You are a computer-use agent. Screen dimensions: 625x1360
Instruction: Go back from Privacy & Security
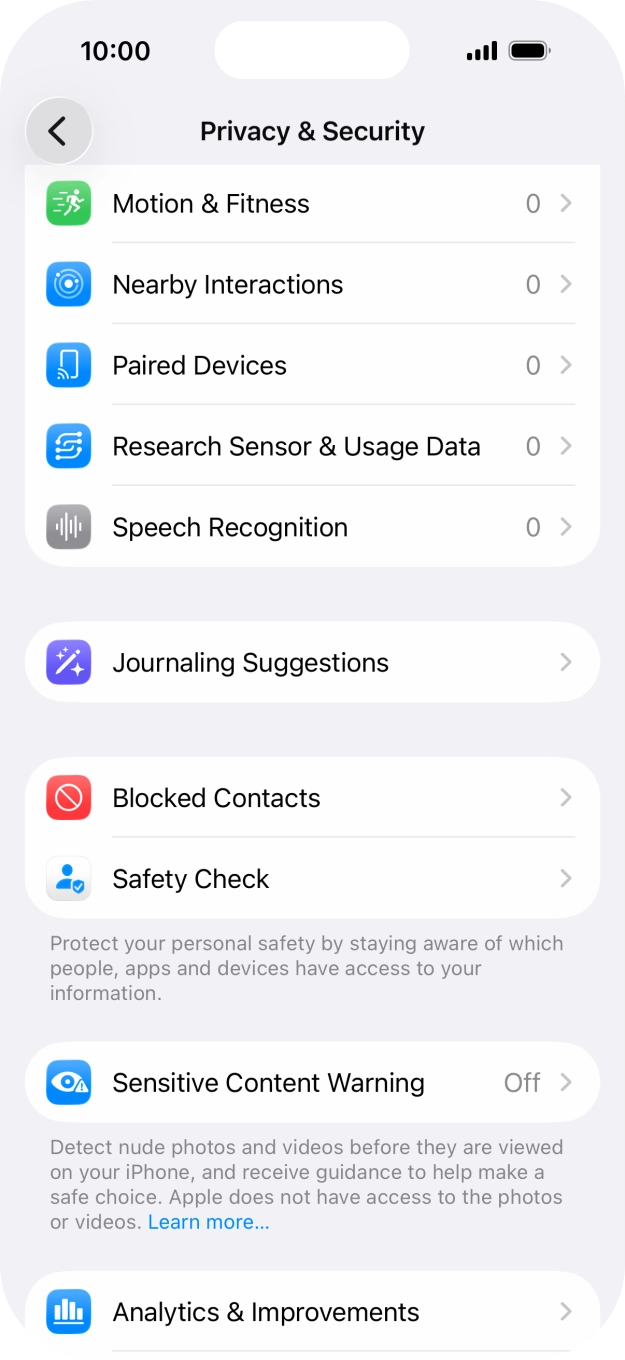58,131
